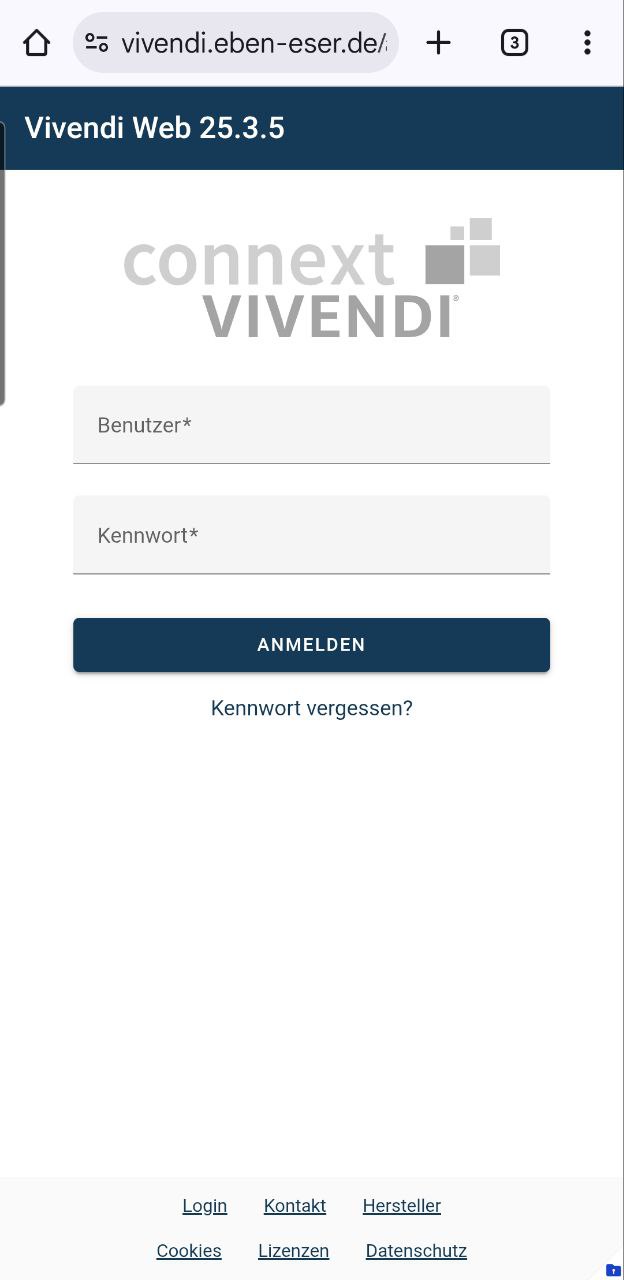
Task: Open the Datenschutz link
Action: (x=416, y=1251)
